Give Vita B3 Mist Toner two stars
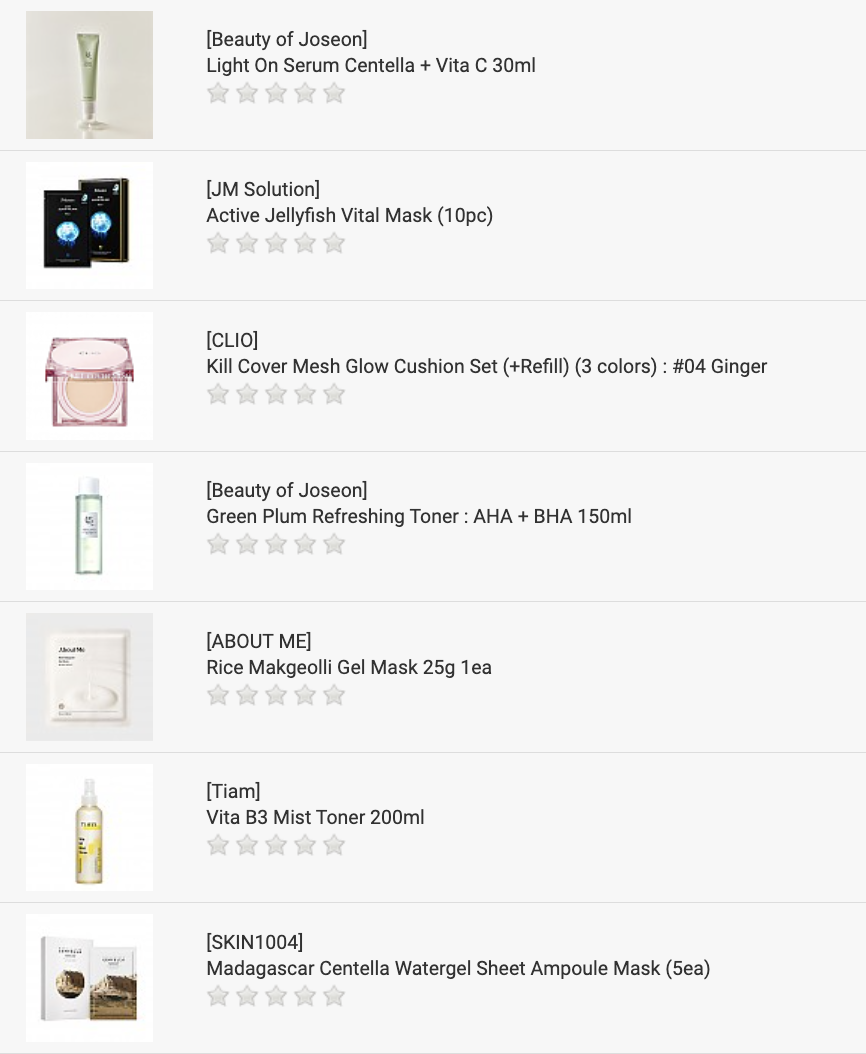The image size is (866, 1054). click(x=247, y=846)
